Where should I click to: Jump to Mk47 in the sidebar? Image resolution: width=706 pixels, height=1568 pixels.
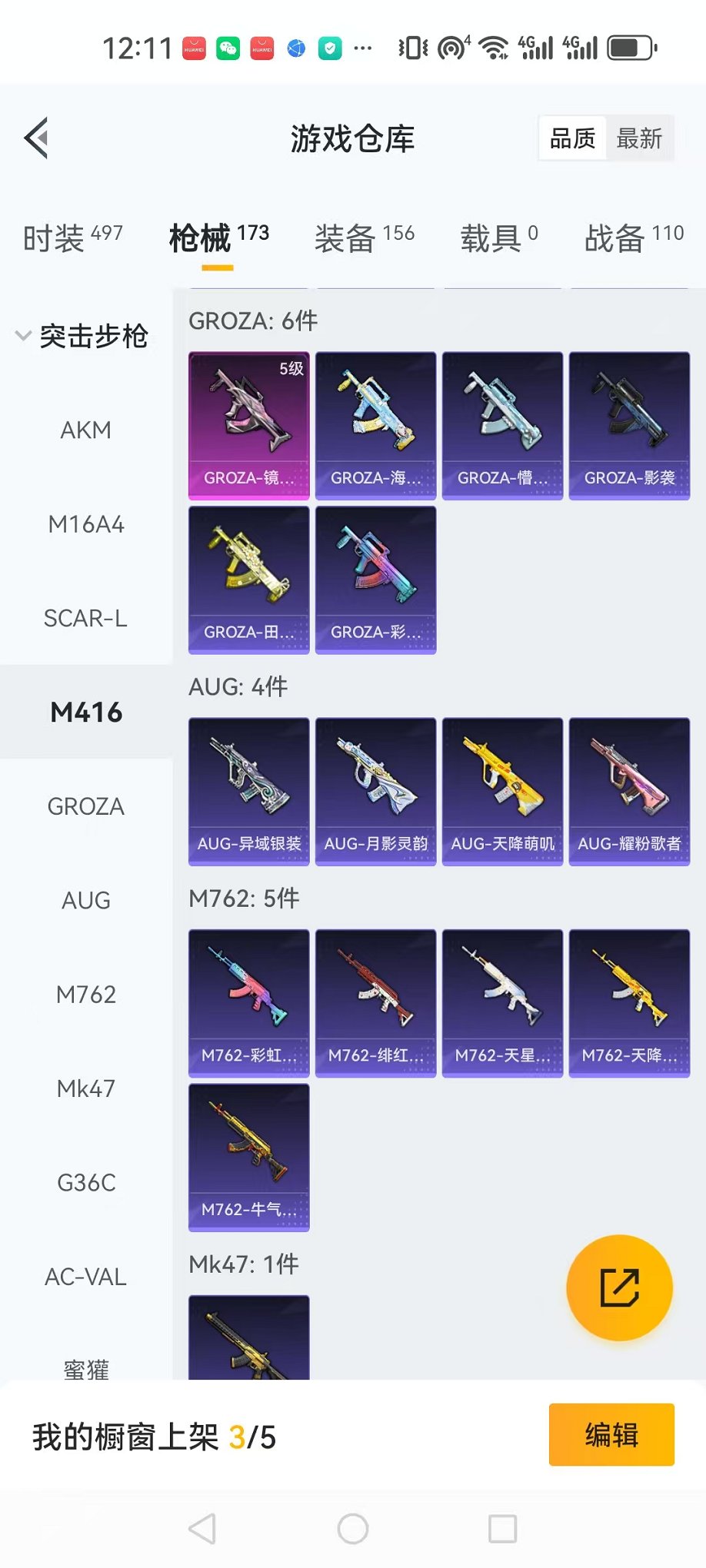click(x=86, y=1088)
